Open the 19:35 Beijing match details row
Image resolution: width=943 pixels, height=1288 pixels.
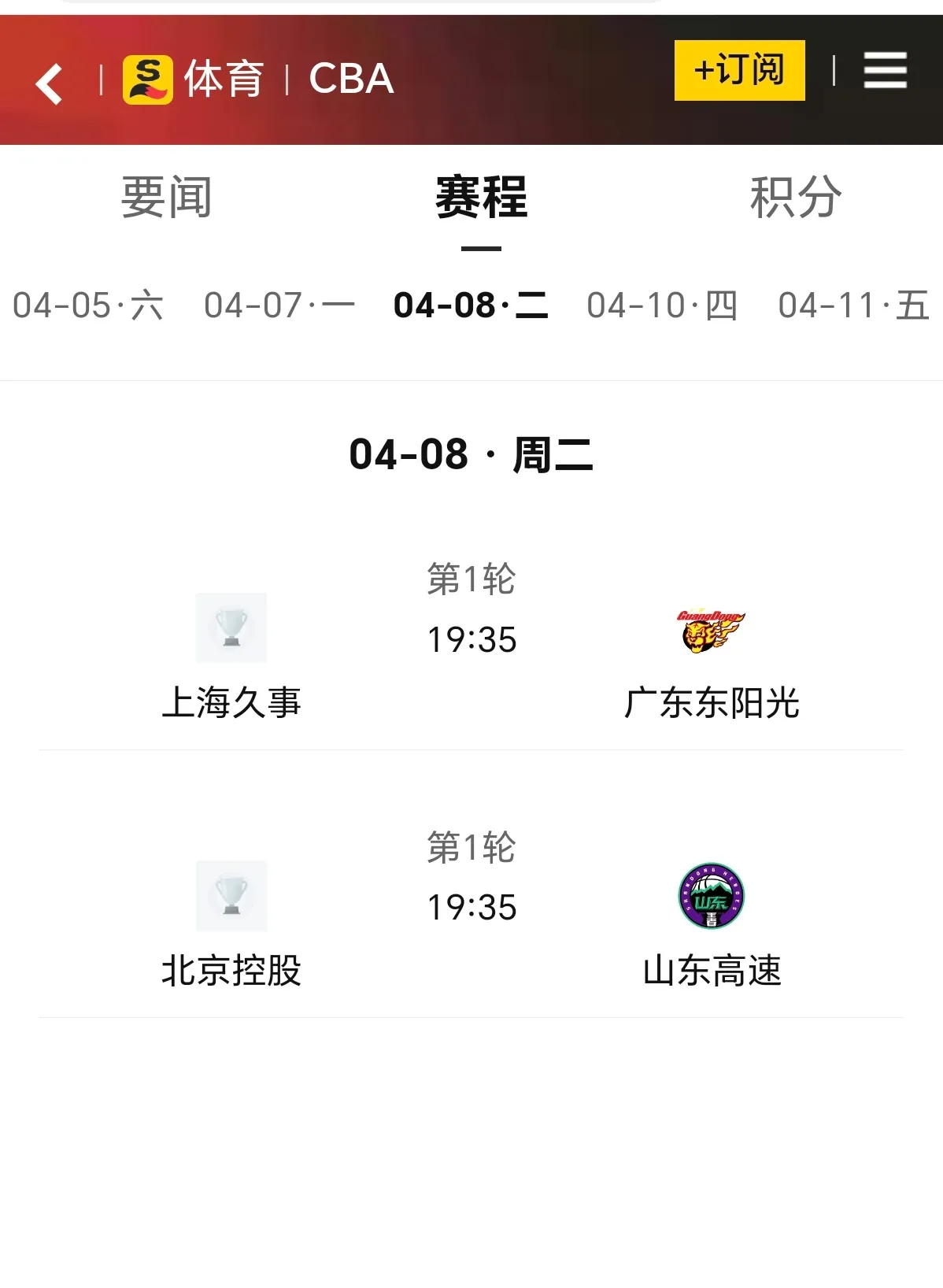[x=471, y=908]
